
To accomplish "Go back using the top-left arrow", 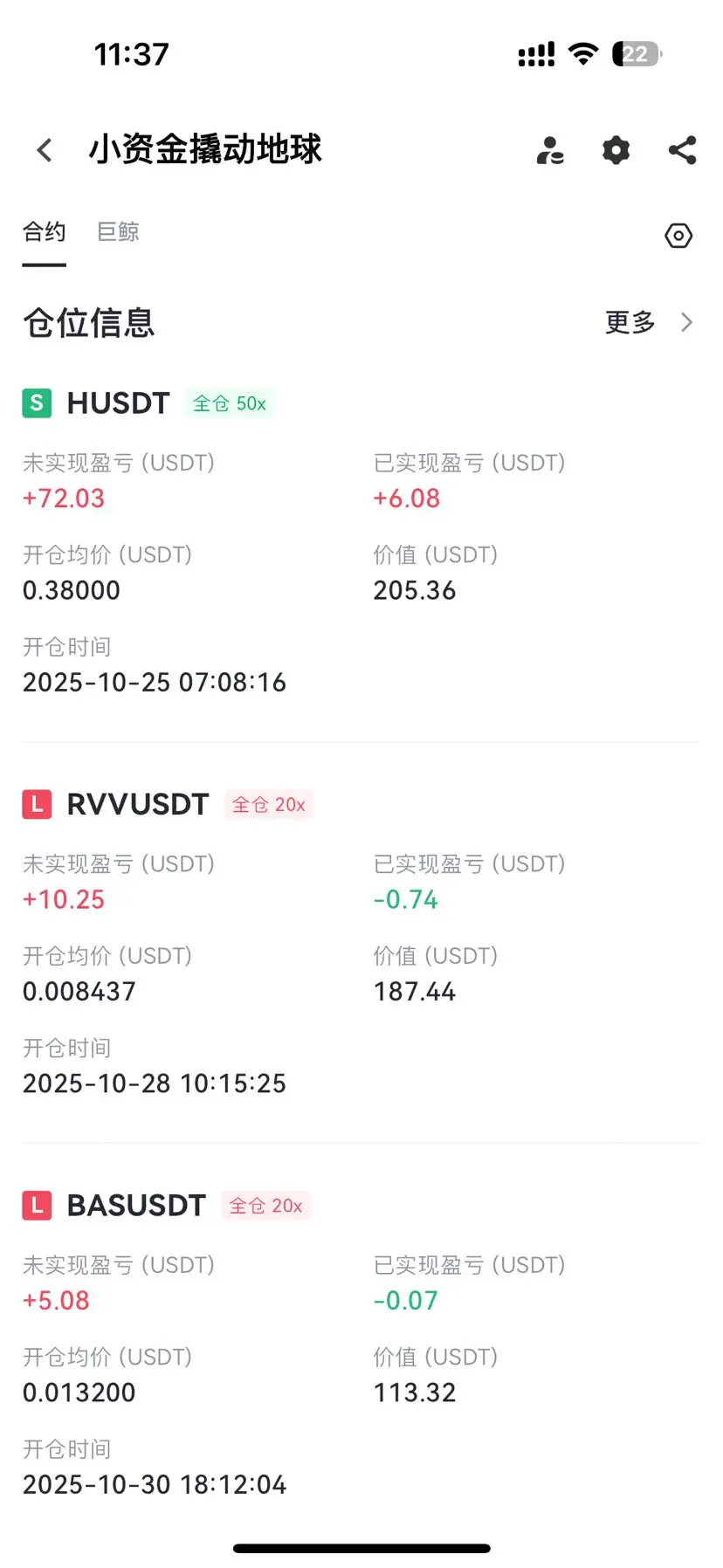I will [x=45, y=150].
